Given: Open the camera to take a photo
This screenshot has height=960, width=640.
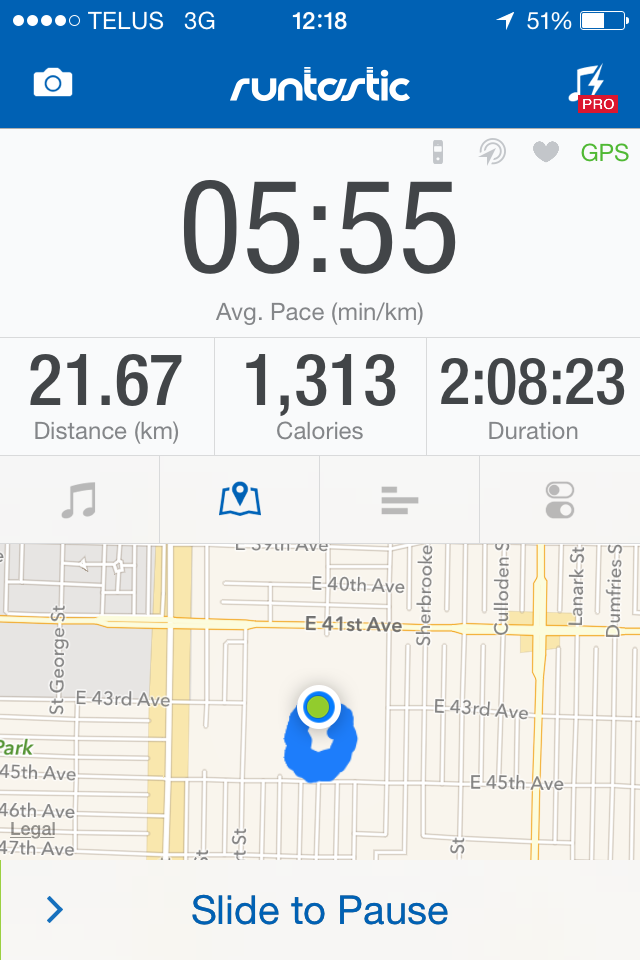Looking at the screenshot, I should tap(53, 84).
